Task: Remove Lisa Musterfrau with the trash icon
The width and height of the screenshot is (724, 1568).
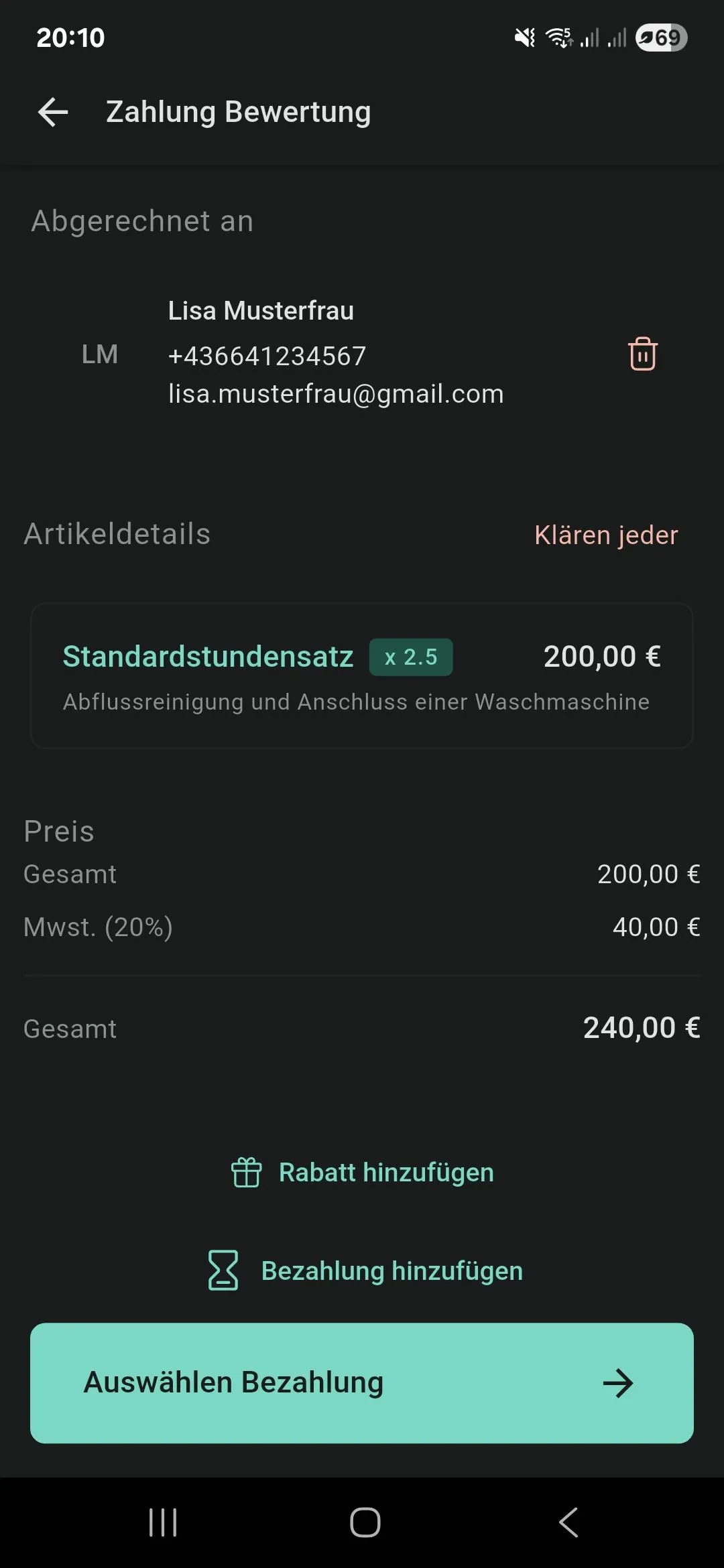Action: click(x=642, y=354)
